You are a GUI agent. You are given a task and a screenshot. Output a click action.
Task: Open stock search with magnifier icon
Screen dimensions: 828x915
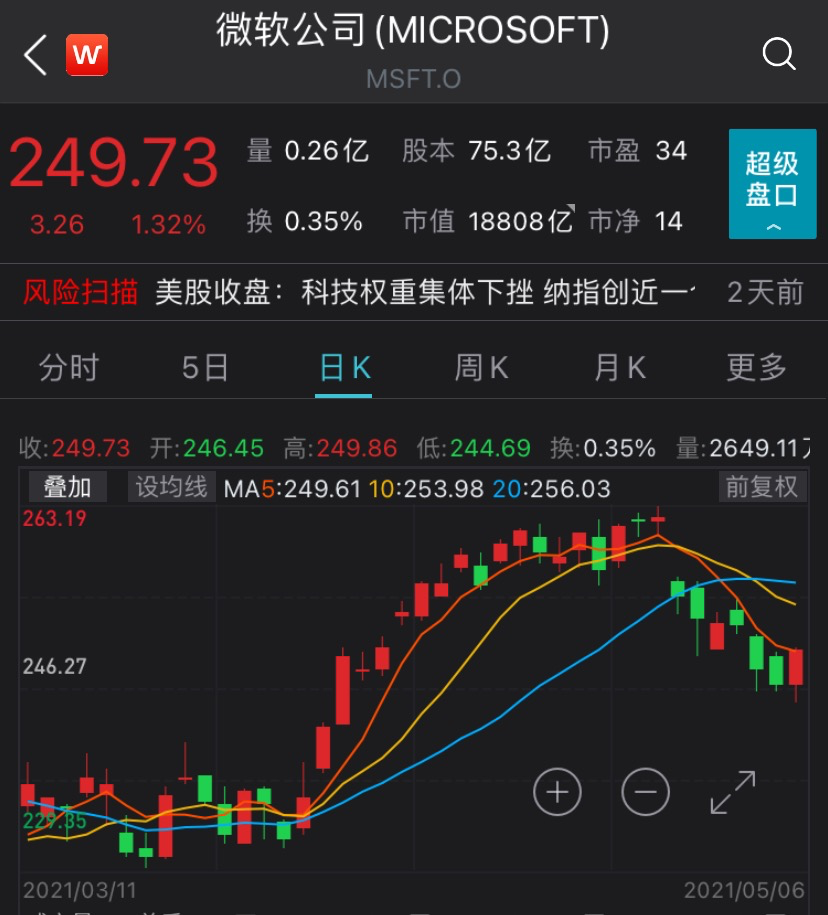pyautogui.click(x=779, y=55)
